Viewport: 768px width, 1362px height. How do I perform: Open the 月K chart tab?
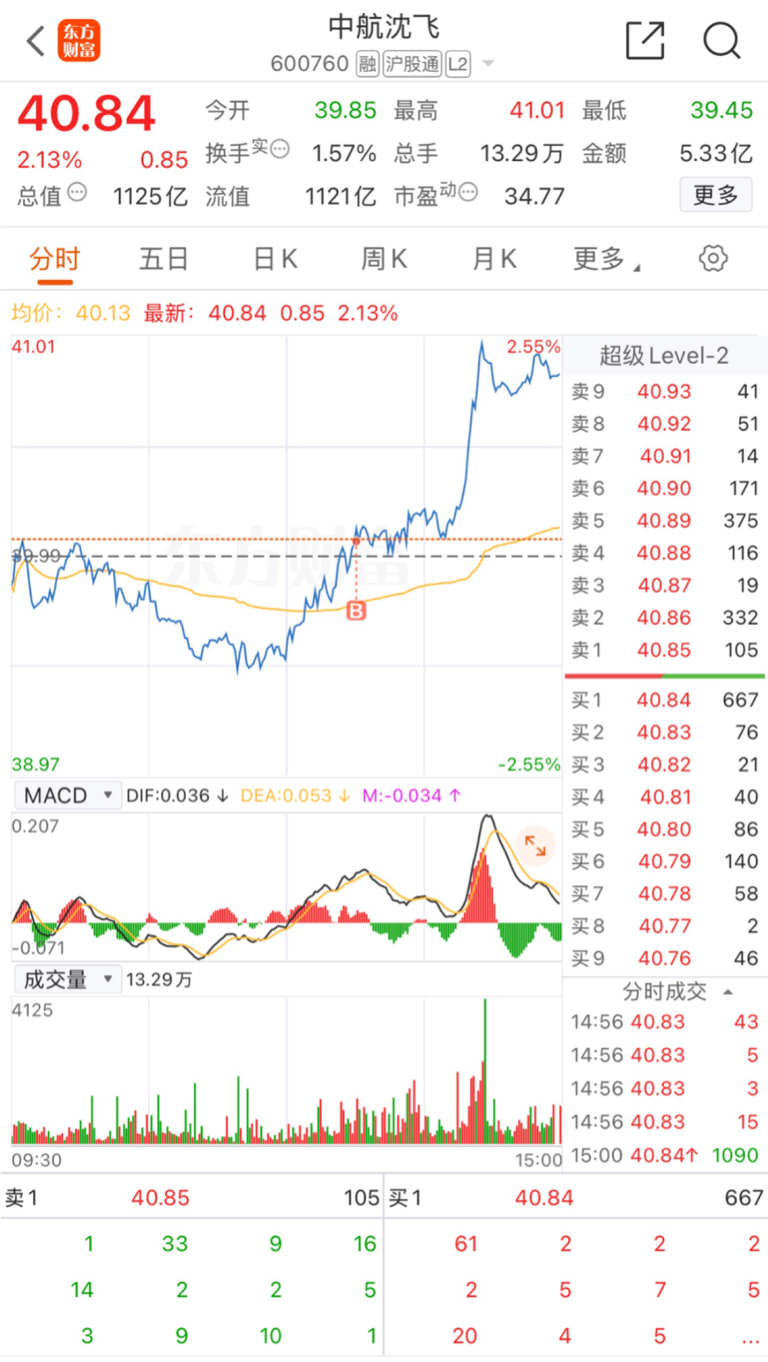[494, 259]
